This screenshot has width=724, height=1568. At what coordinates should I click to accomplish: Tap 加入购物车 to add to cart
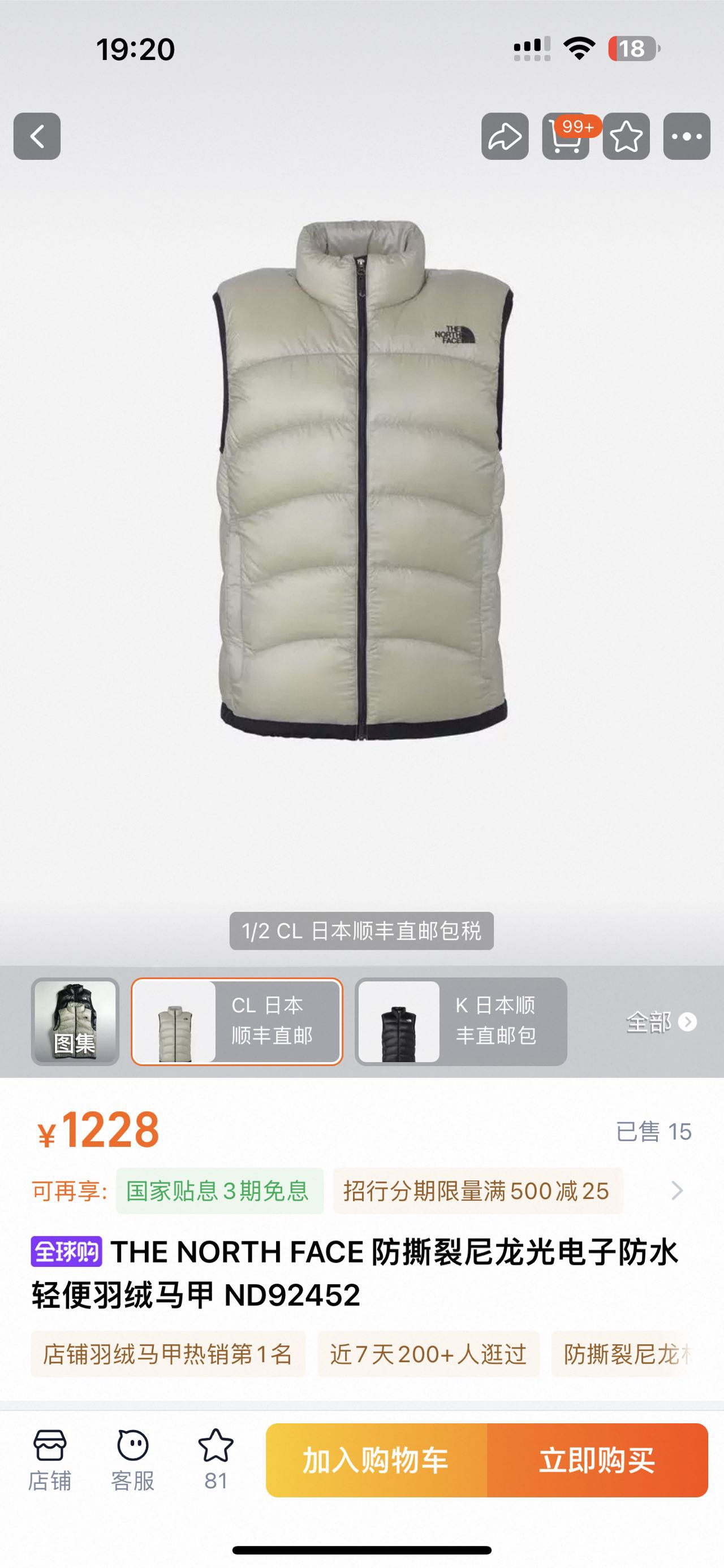pyautogui.click(x=376, y=1460)
